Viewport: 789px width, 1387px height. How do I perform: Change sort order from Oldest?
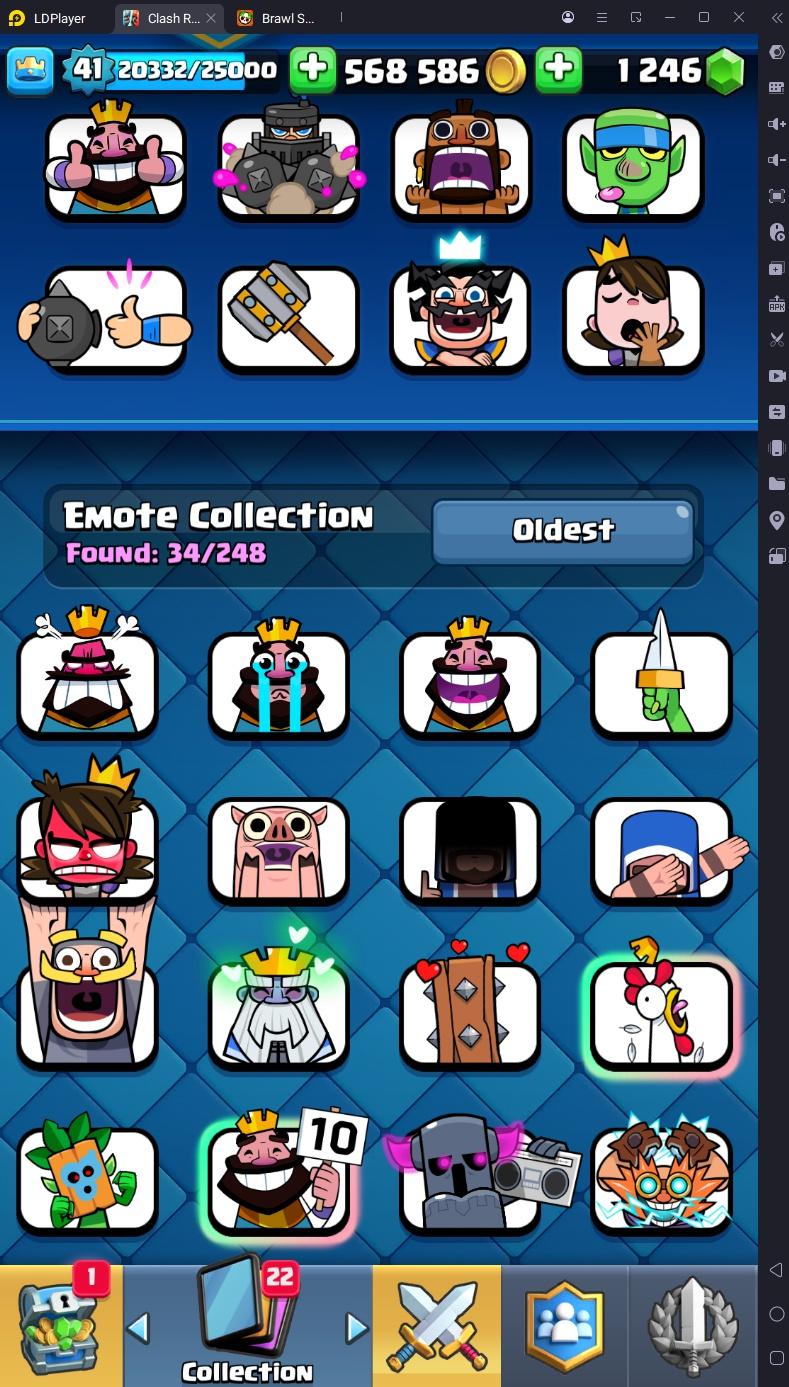click(x=563, y=530)
